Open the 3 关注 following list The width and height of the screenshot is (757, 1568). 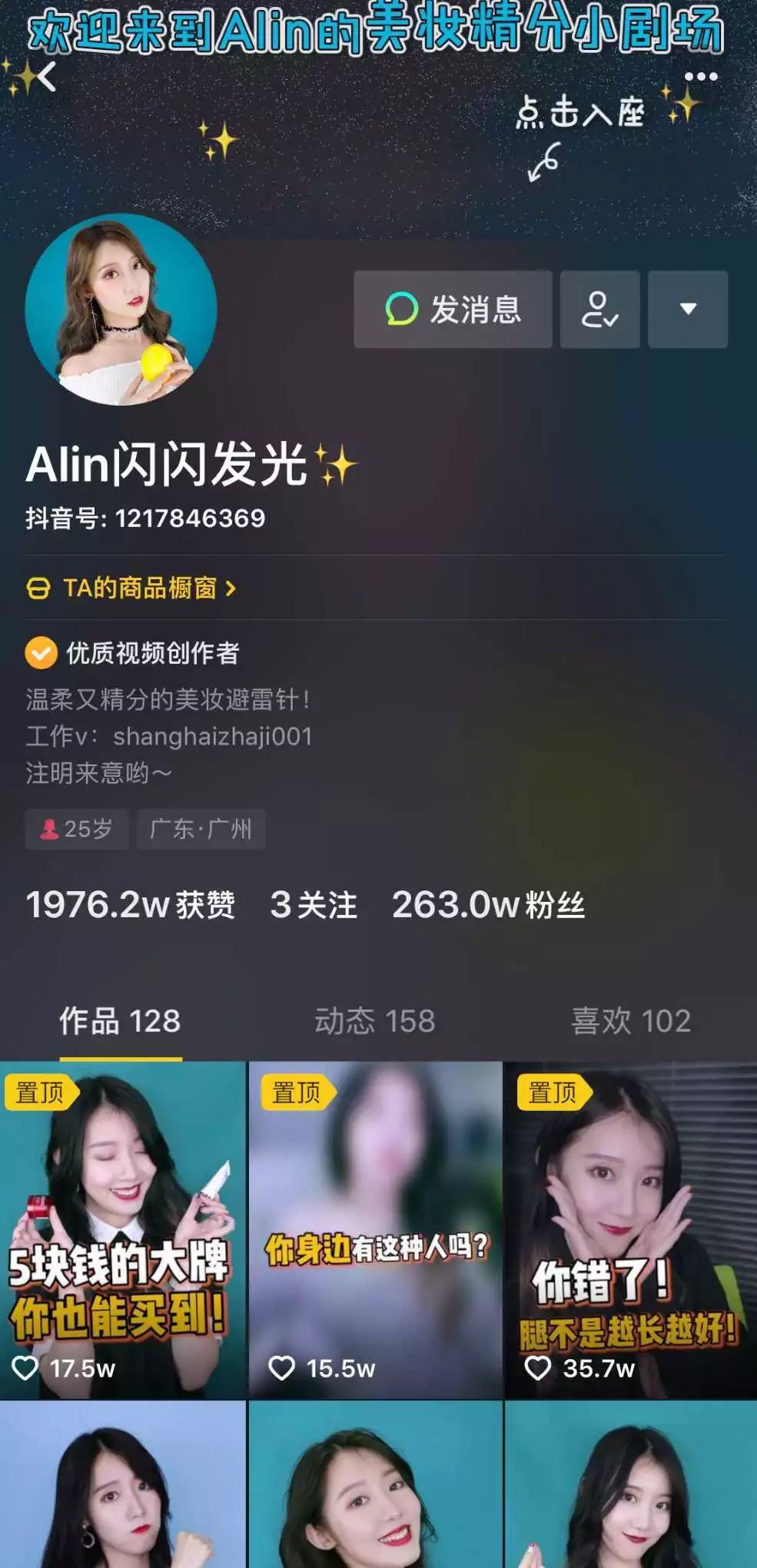pyautogui.click(x=314, y=905)
